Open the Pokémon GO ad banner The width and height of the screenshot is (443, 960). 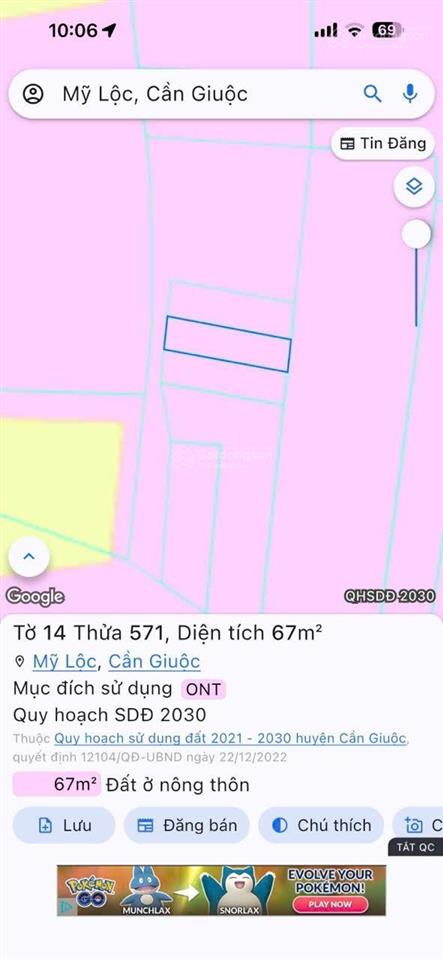click(x=222, y=890)
